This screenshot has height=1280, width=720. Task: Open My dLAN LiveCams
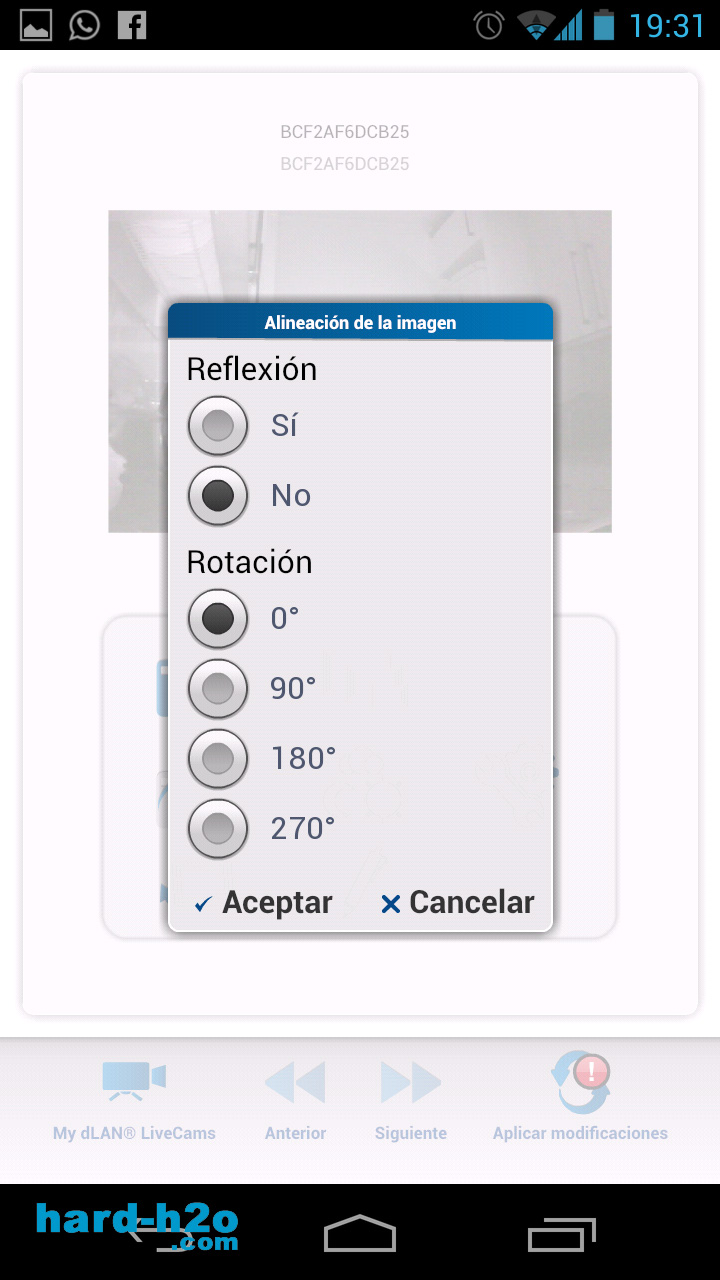tap(134, 1099)
